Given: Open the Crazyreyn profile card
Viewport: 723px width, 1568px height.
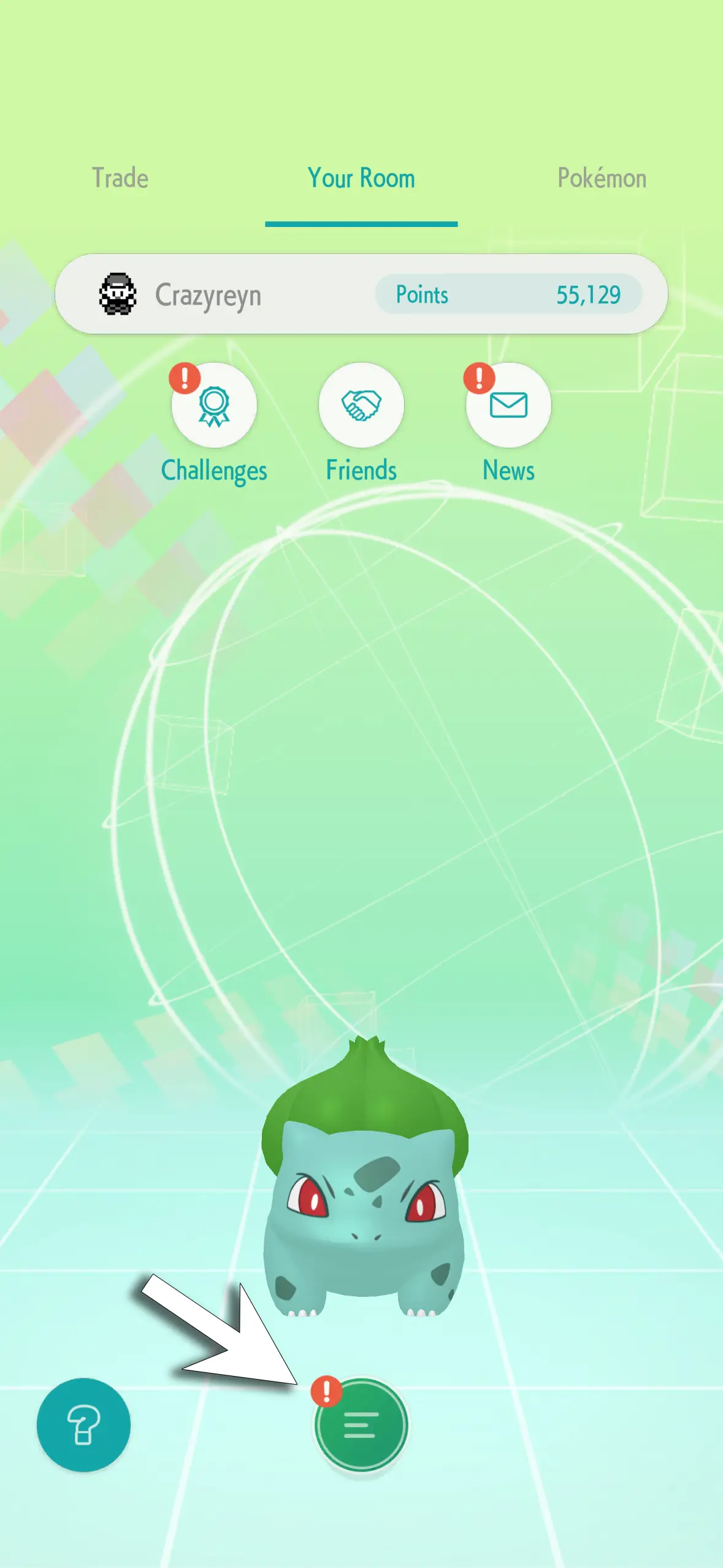Looking at the screenshot, I should (x=208, y=295).
